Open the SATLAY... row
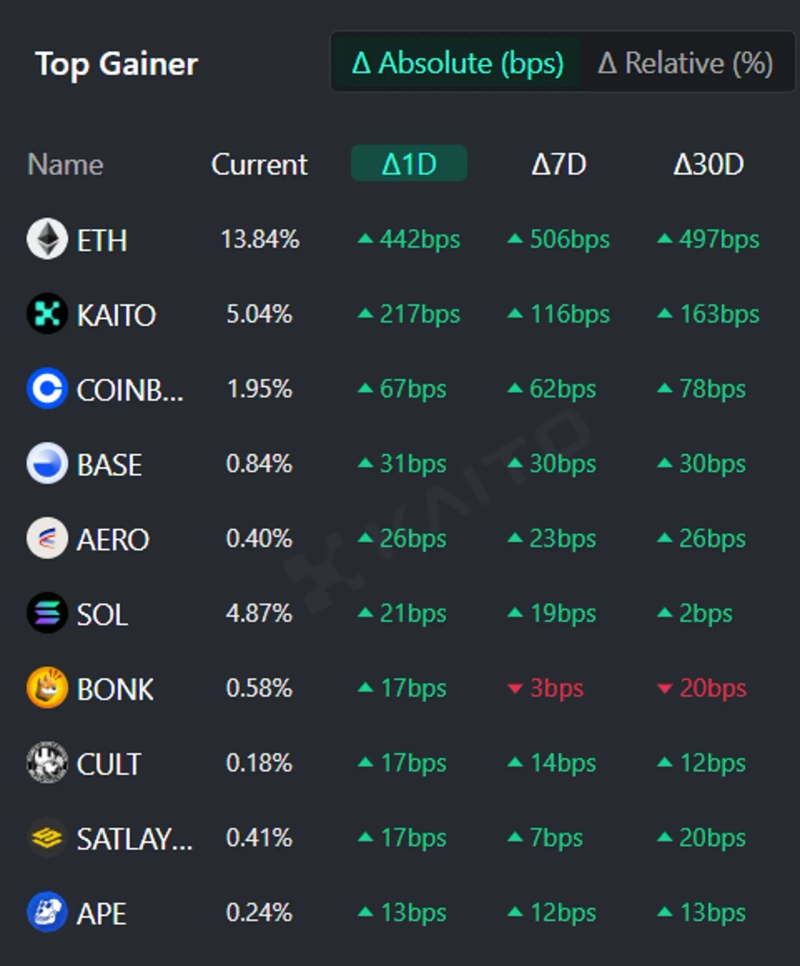Screen dimensions: 800x966 [134, 839]
